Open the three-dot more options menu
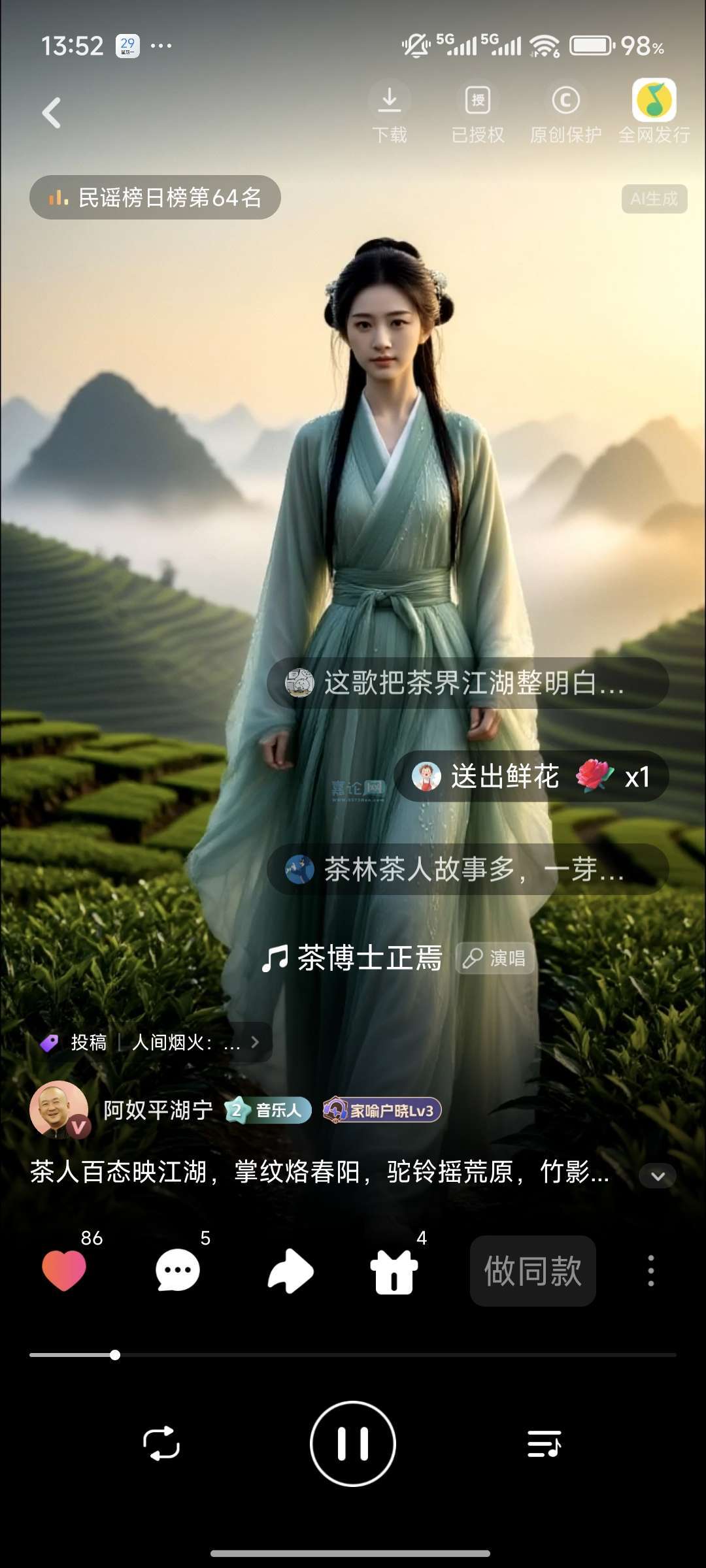 pyautogui.click(x=650, y=1271)
